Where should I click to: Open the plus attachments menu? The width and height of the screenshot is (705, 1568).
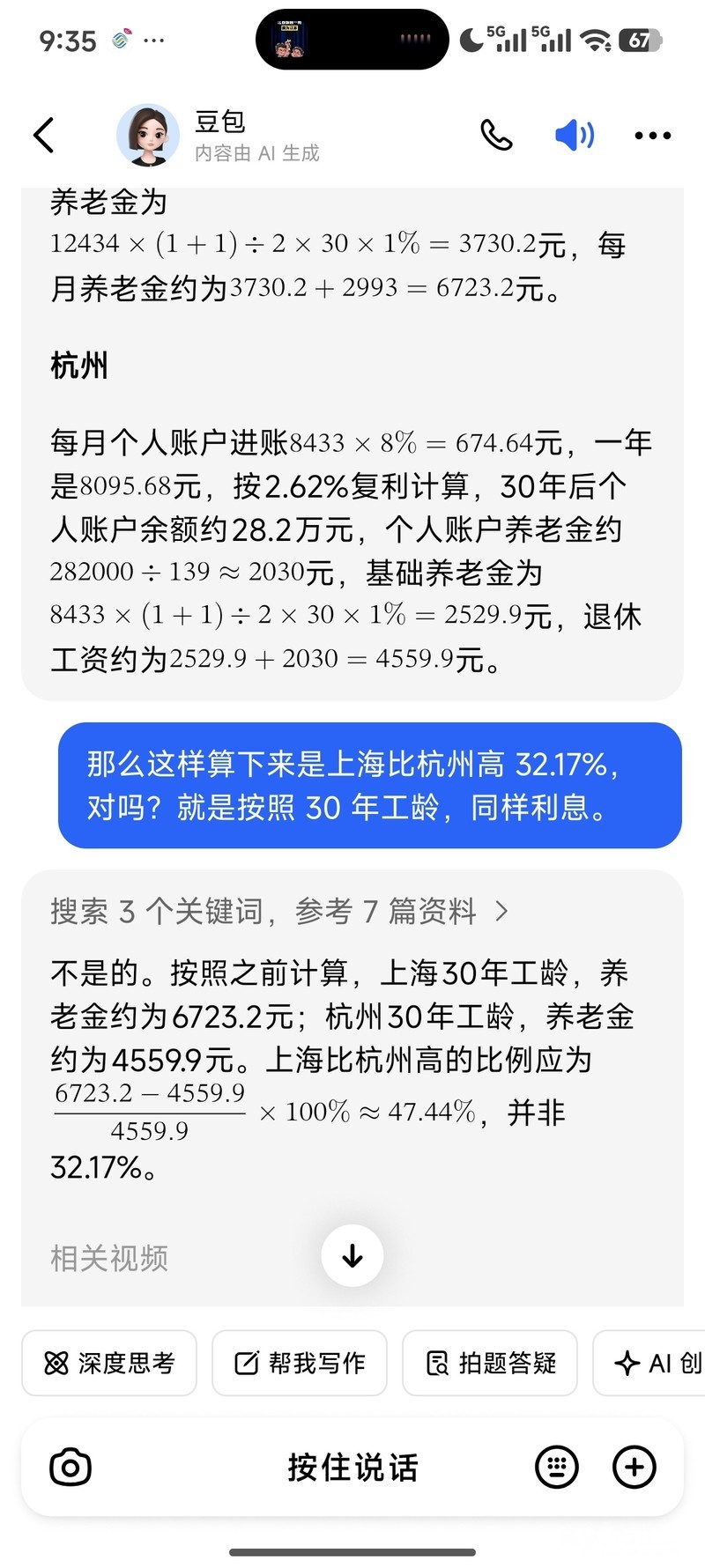point(634,1468)
